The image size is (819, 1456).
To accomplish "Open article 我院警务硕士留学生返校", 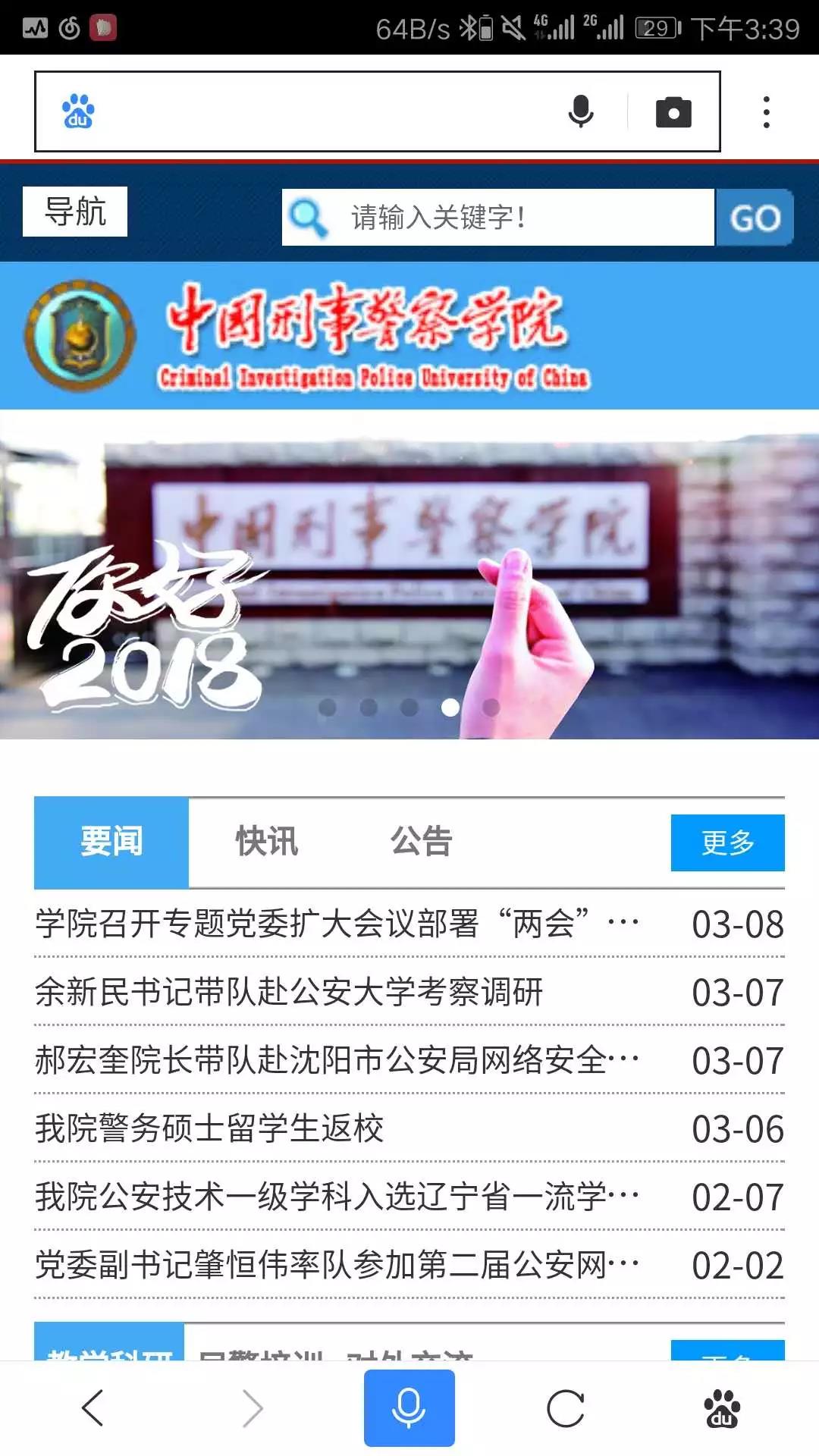I will (x=210, y=1128).
